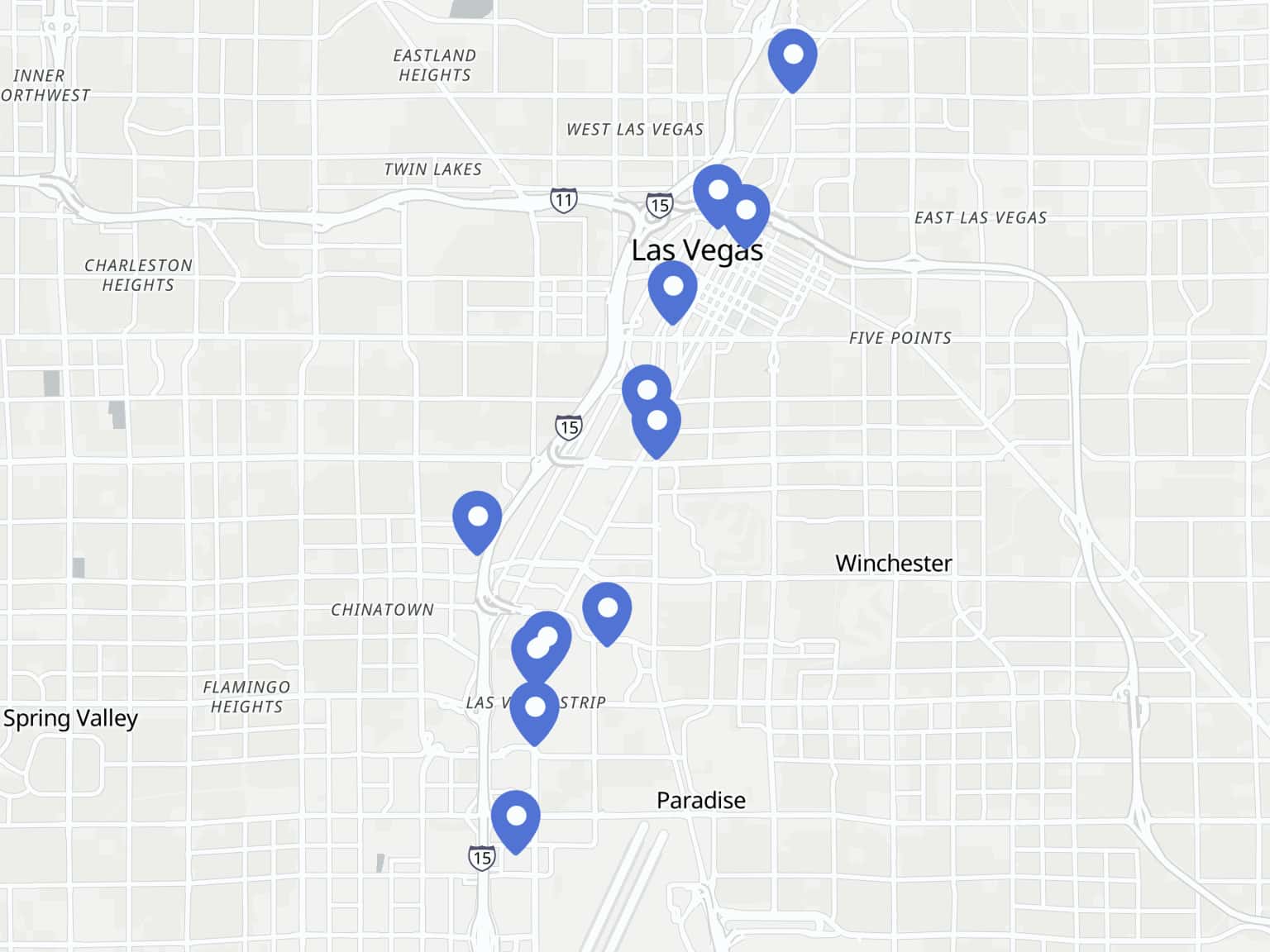Open the northernmost pin above West Las Vegas

792,59
